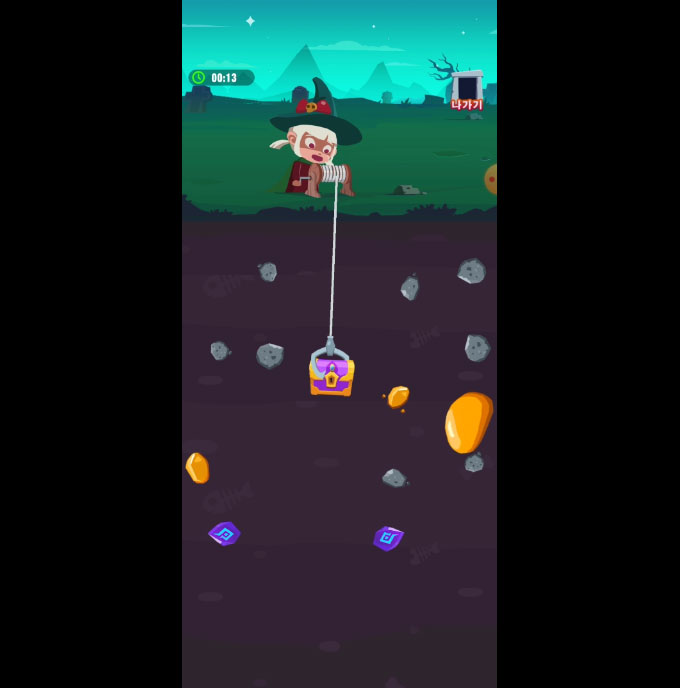This screenshot has height=688, width=680.
Task: Tap the 나가기 exit door button
Action: (x=466, y=91)
